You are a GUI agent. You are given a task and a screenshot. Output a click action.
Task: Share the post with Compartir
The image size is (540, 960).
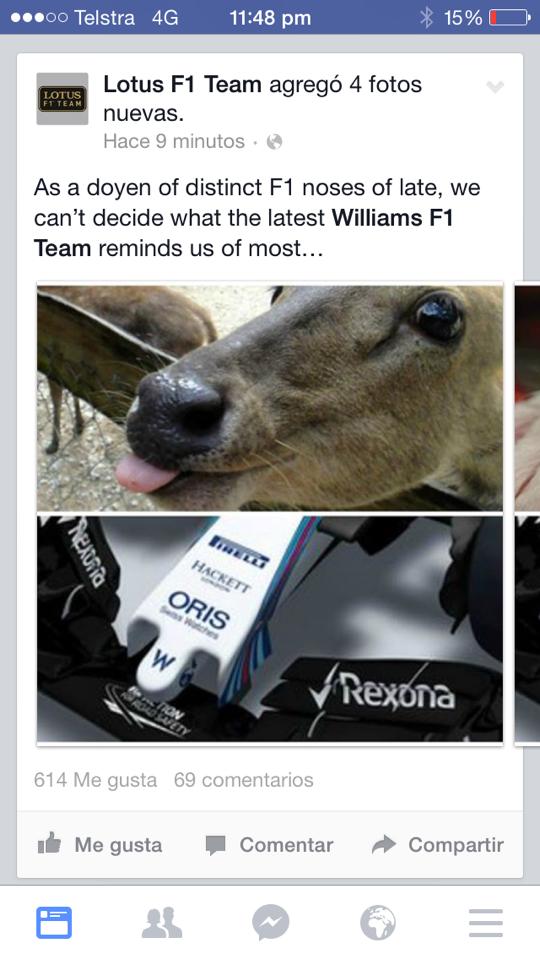pyautogui.click(x=438, y=845)
